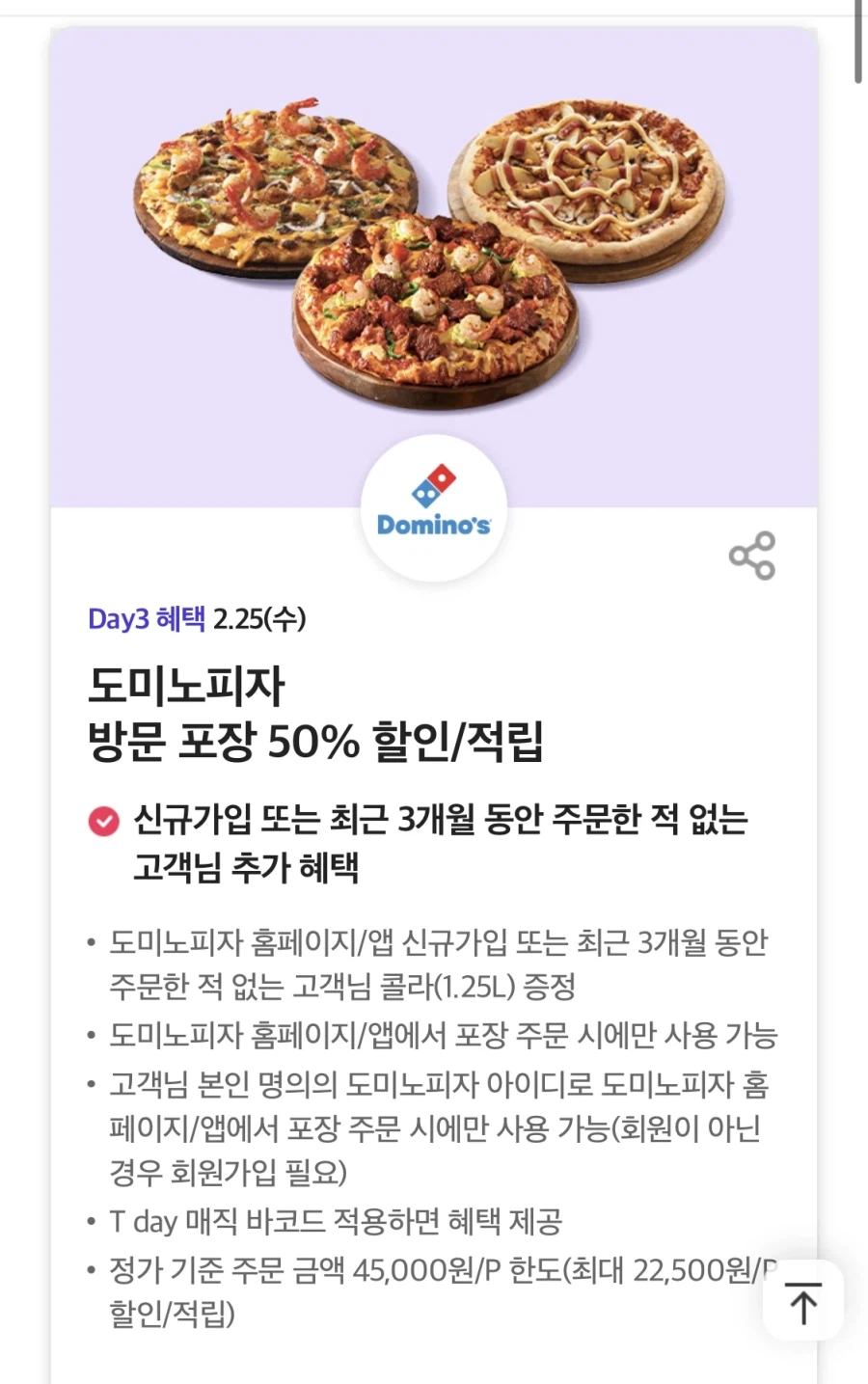Click the upward arrow in the floating button
868x1384 pixels.
coord(803,1302)
